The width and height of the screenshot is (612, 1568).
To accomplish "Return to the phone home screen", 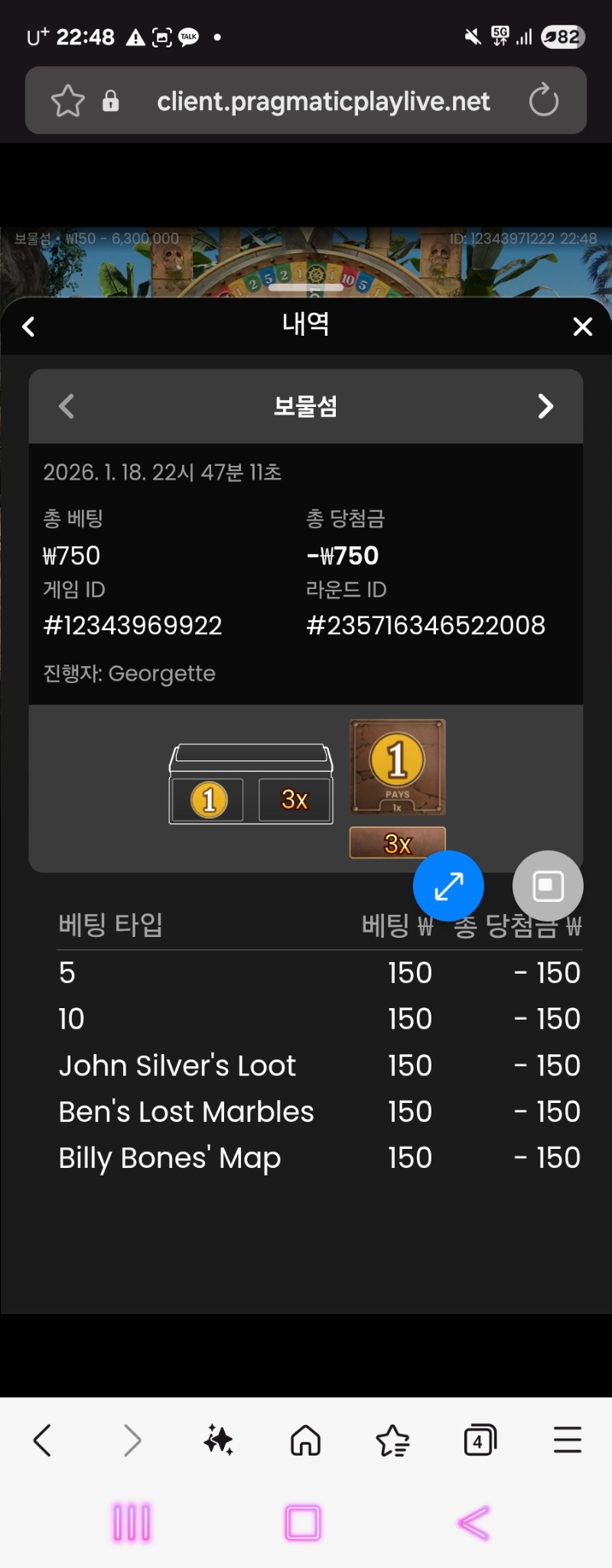I will point(304,1522).
